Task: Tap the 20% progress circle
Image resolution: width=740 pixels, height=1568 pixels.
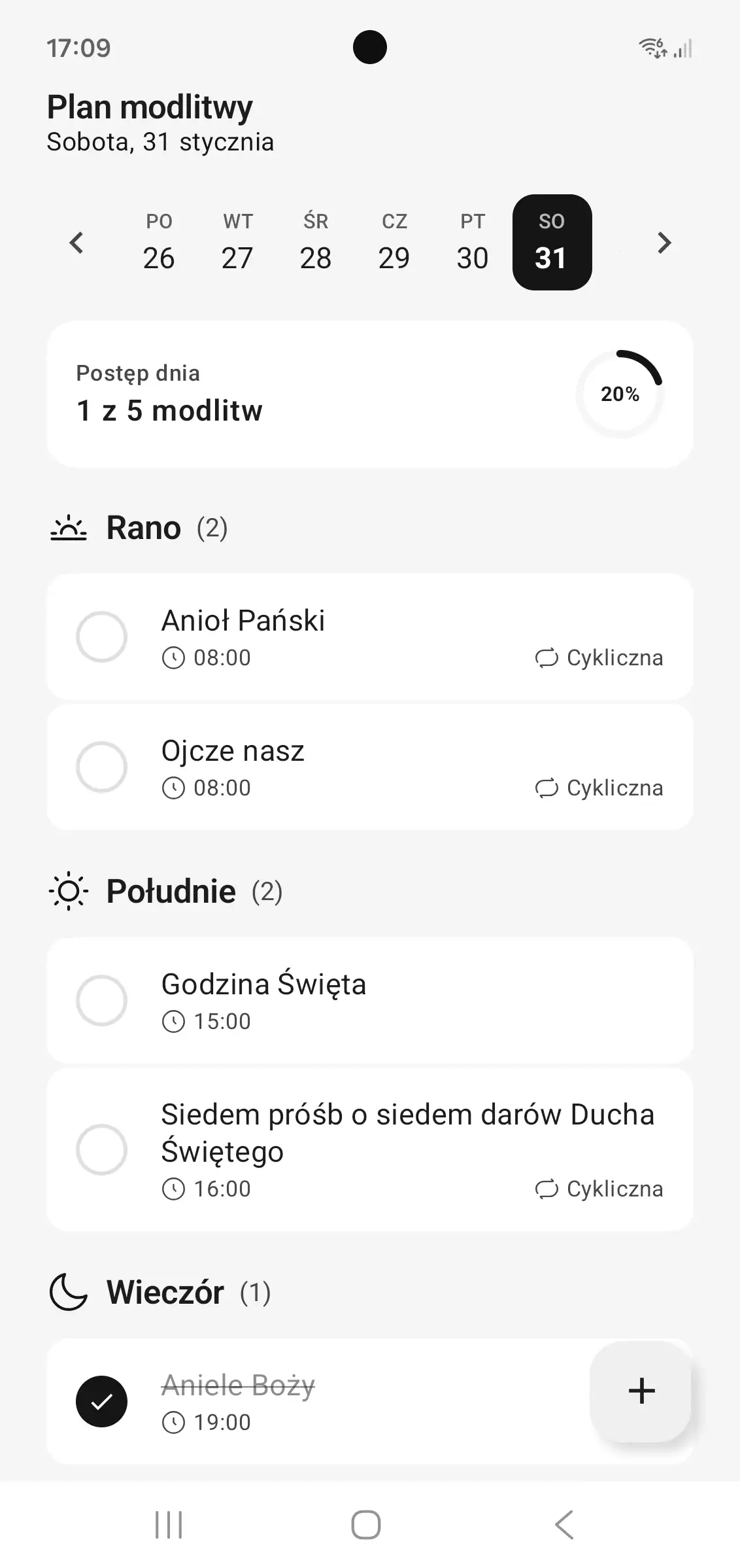Action: coord(620,391)
